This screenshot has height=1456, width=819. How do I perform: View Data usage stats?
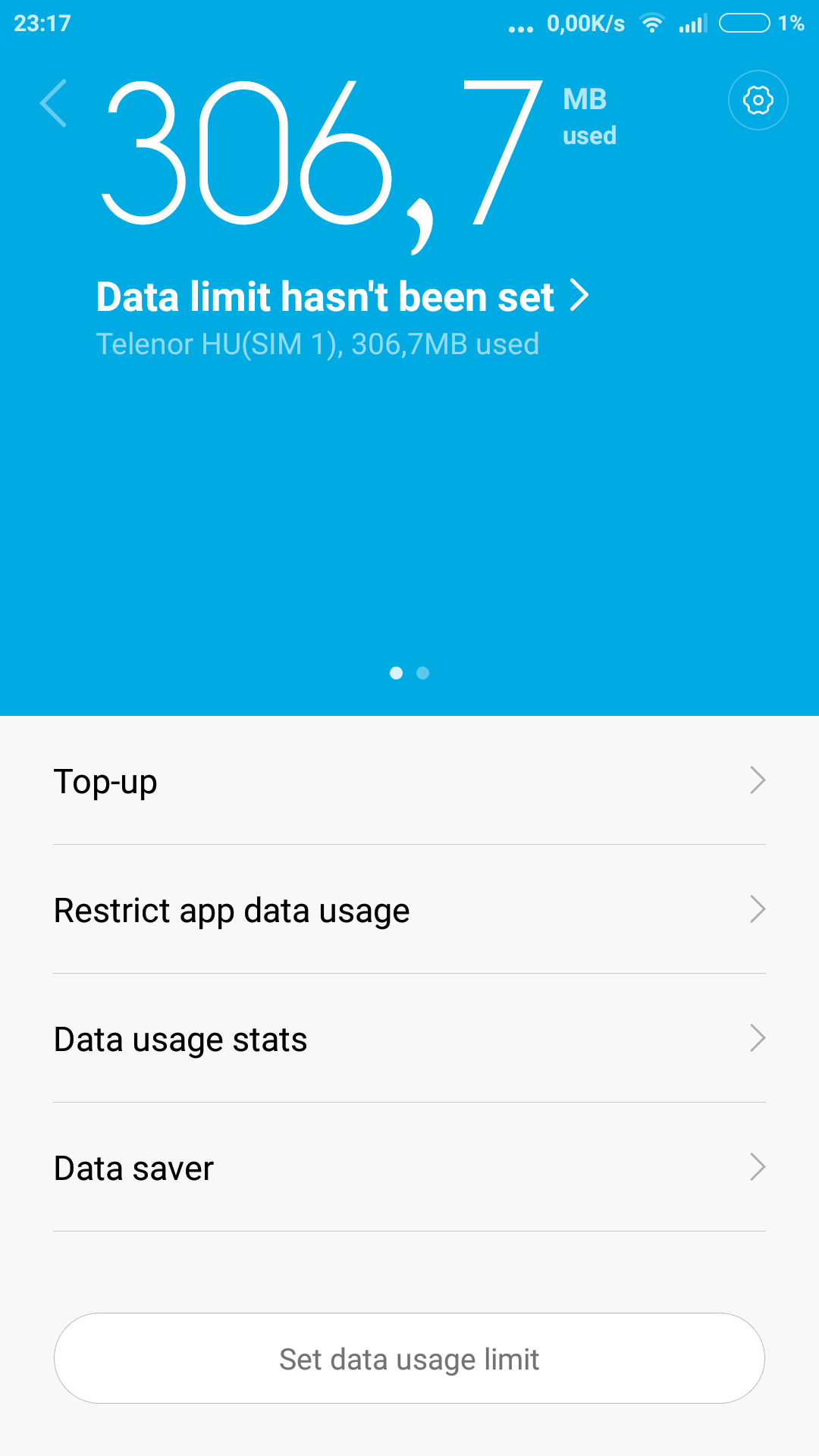tap(409, 1038)
